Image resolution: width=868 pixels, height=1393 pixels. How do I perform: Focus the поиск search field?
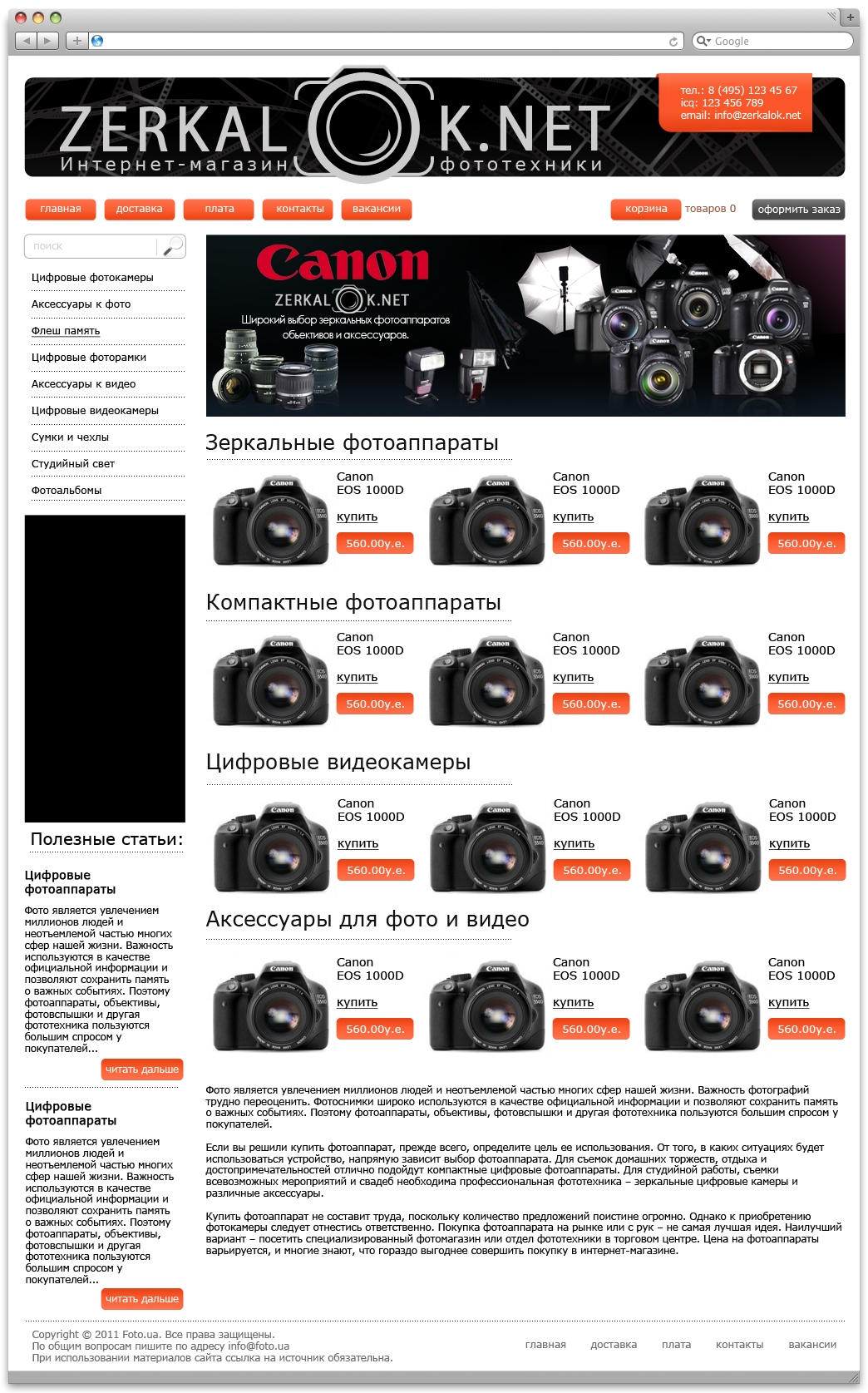(x=93, y=246)
